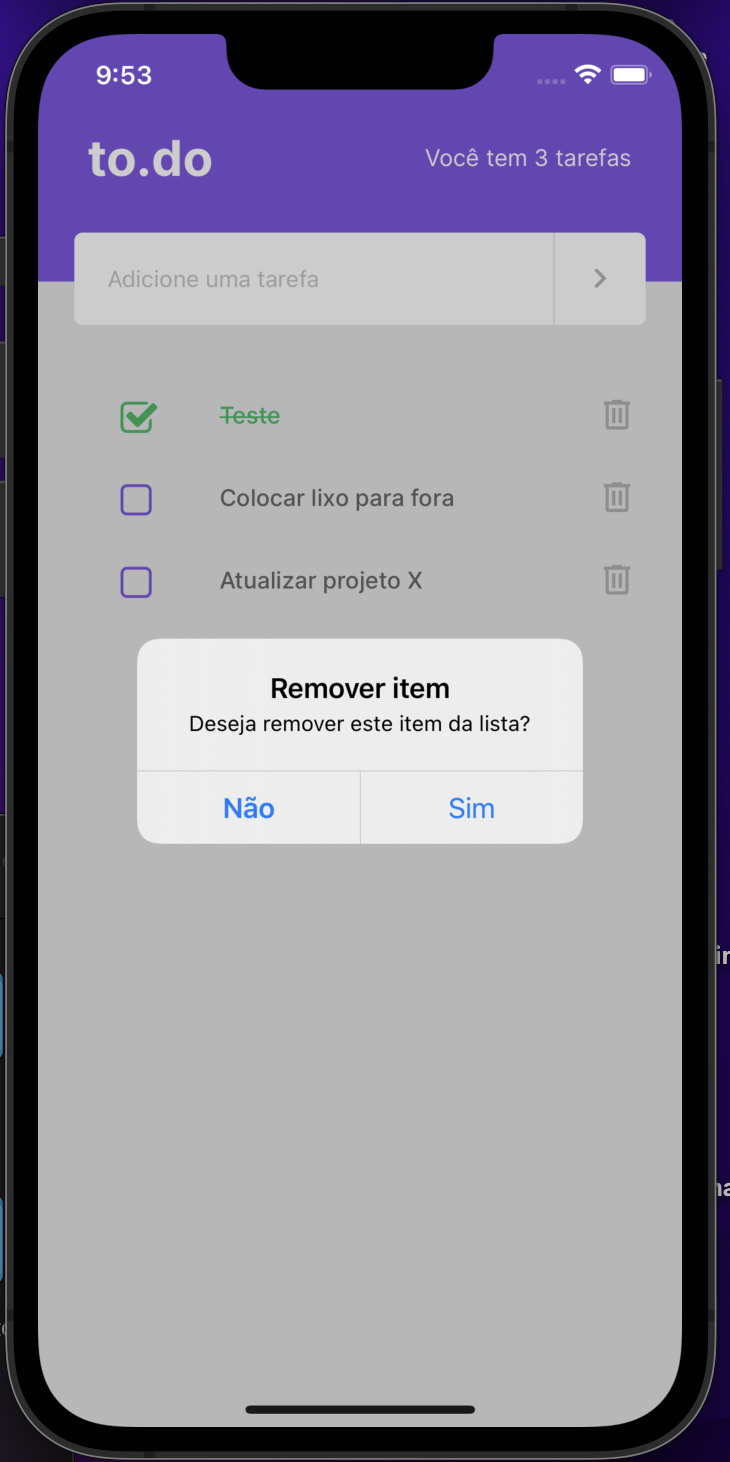Click the trash icon for 'Atualizar projeto X'
The width and height of the screenshot is (730, 1462).
point(616,580)
